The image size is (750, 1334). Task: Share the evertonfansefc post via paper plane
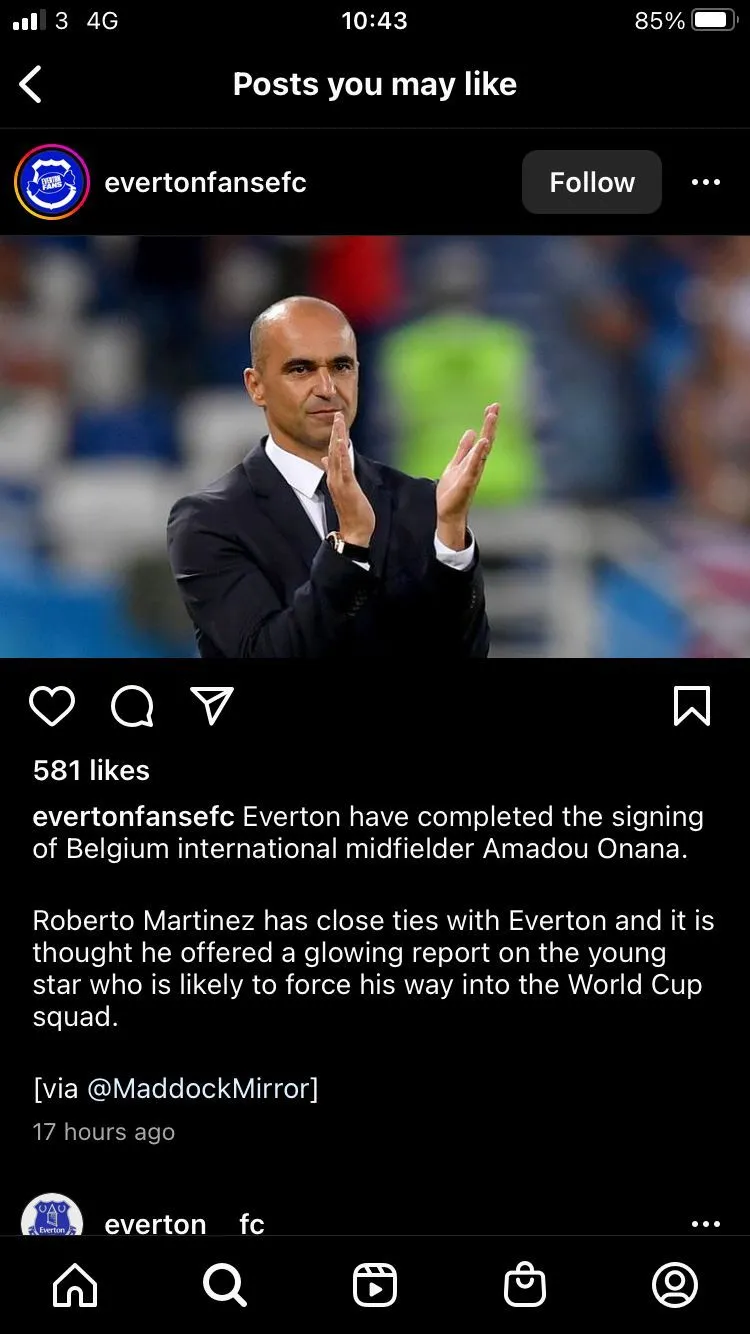pyautogui.click(x=212, y=706)
